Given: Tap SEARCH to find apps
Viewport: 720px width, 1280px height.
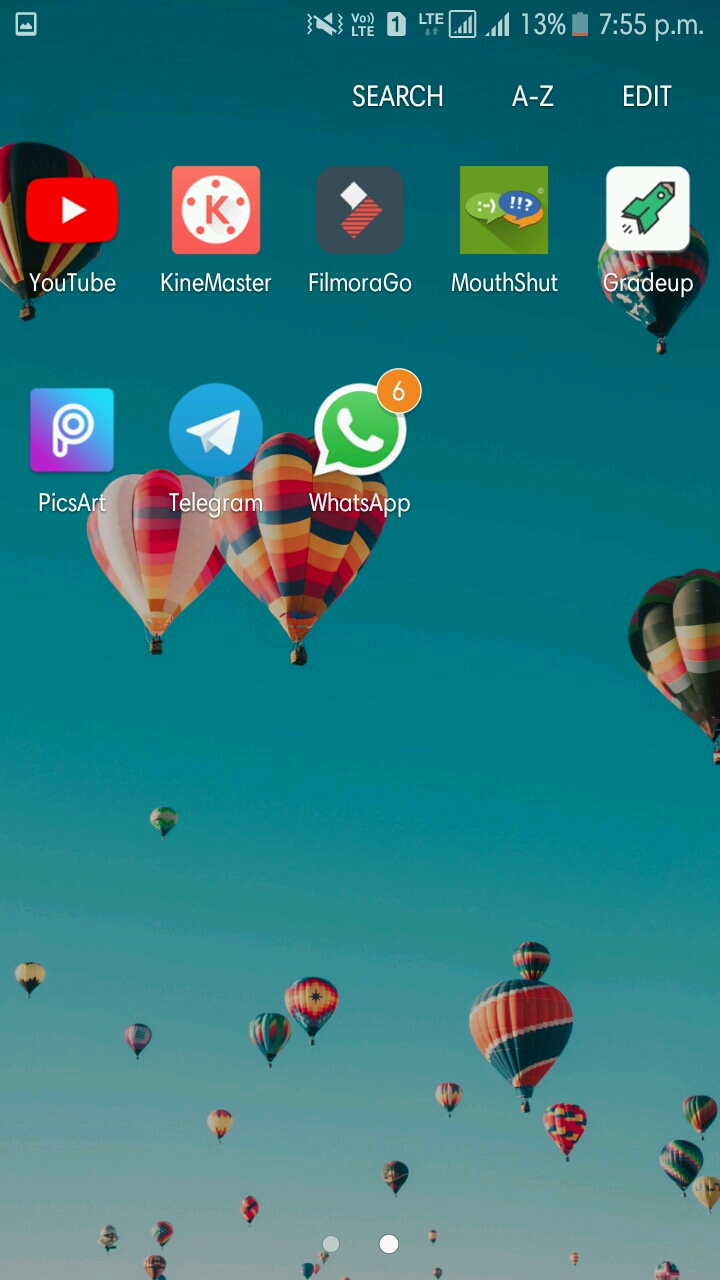Looking at the screenshot, I should 397,97.
